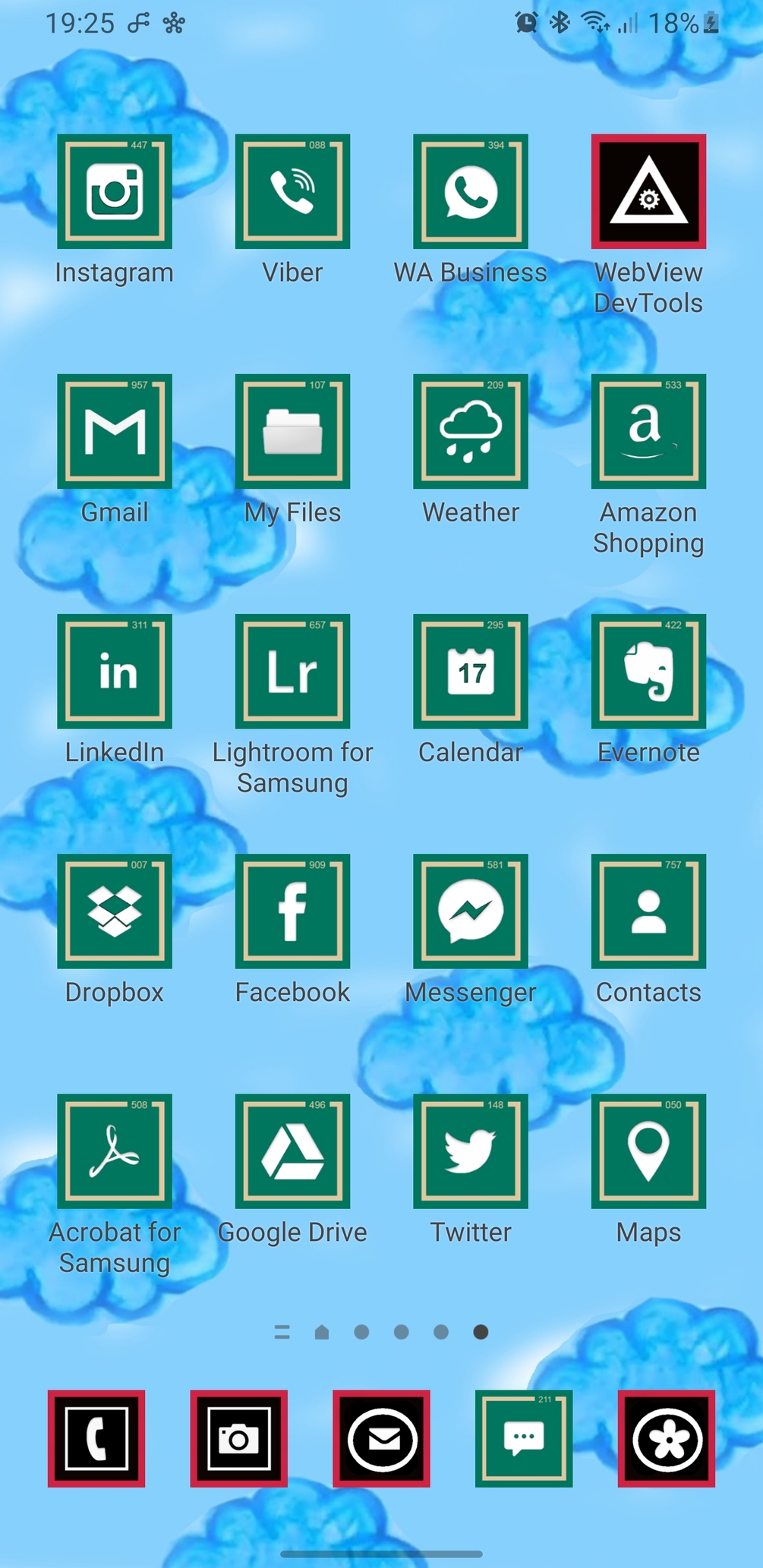763x1568 pixels.
Task: Launch Lightroom for Samsung
Action: click(x=292, y=671)
